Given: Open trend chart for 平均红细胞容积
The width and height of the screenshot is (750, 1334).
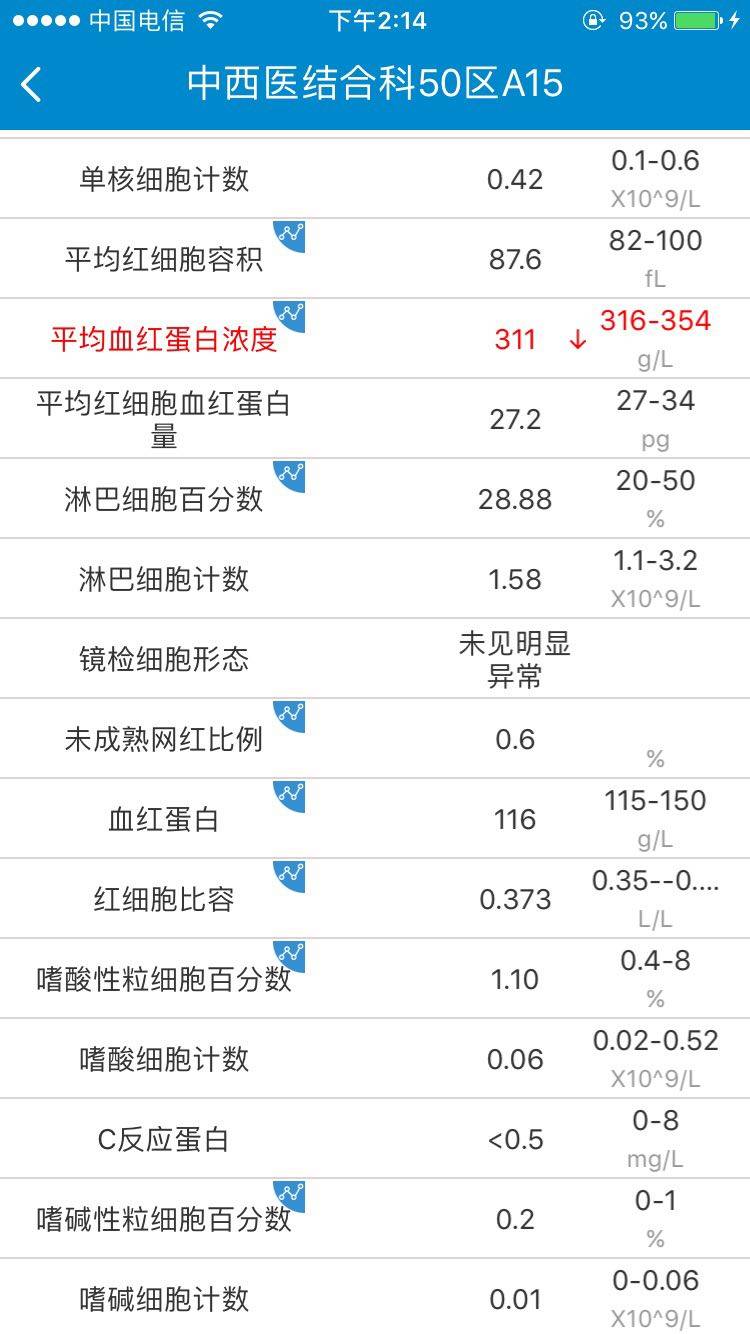Looking at the screenshot, I should tap(292, 234).
